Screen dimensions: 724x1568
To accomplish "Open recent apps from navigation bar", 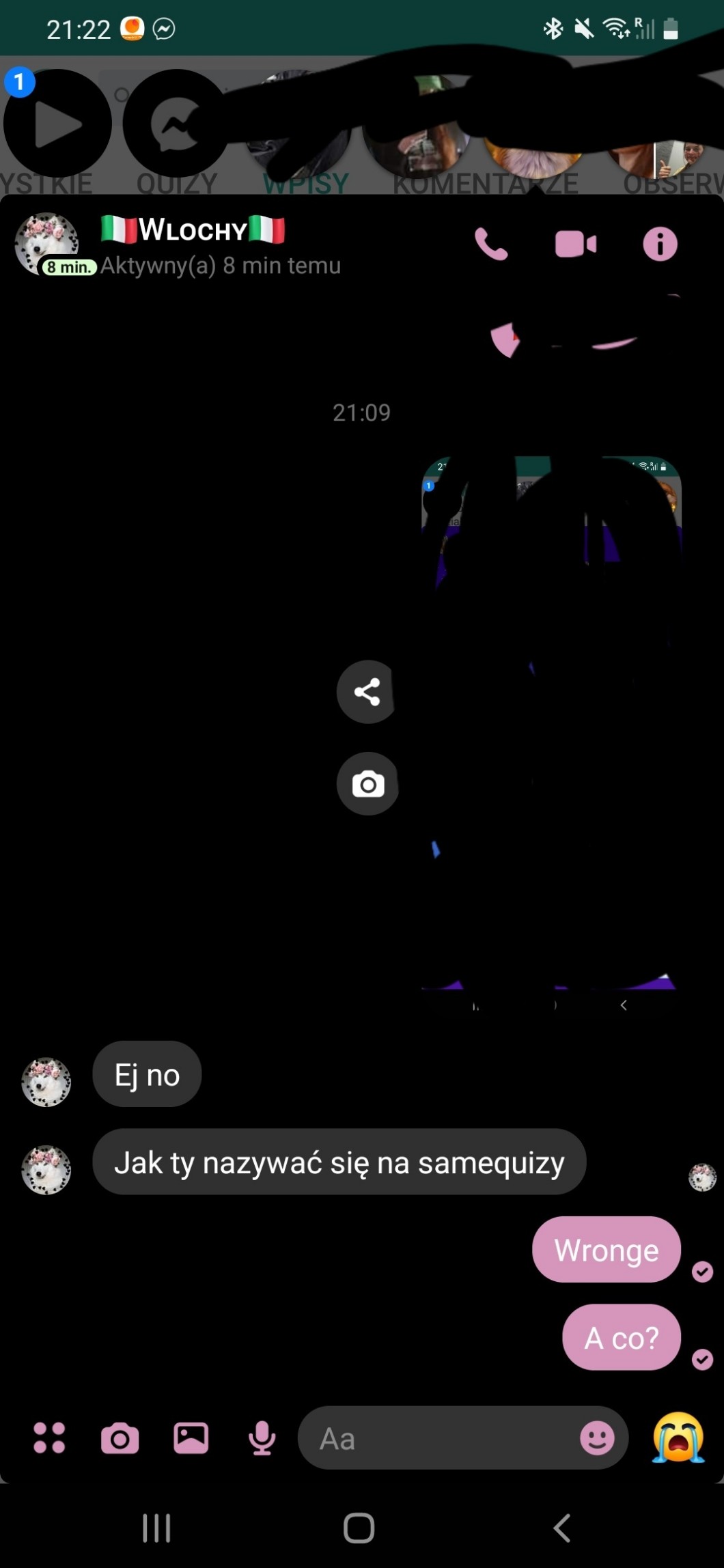I will pyautogui.click(x=156, y=1528).
